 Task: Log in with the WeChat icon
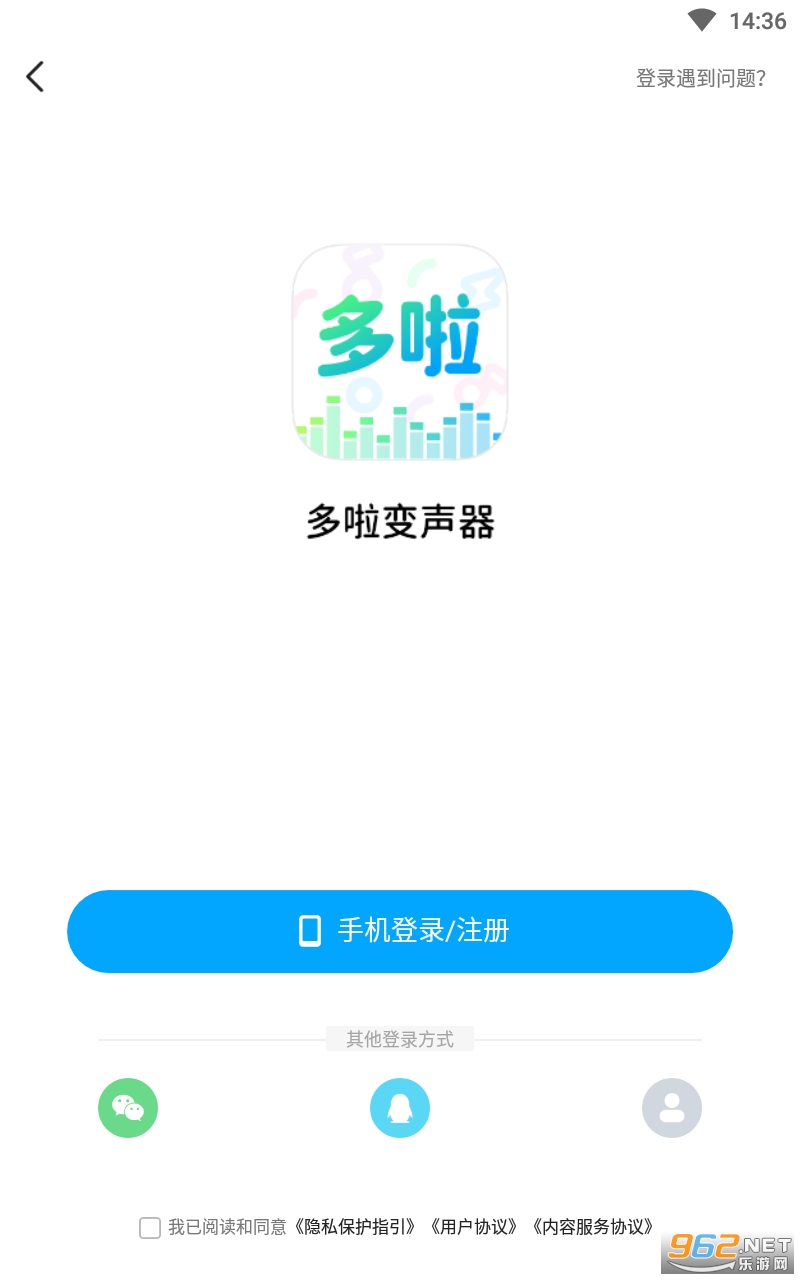pos(128,1108)
